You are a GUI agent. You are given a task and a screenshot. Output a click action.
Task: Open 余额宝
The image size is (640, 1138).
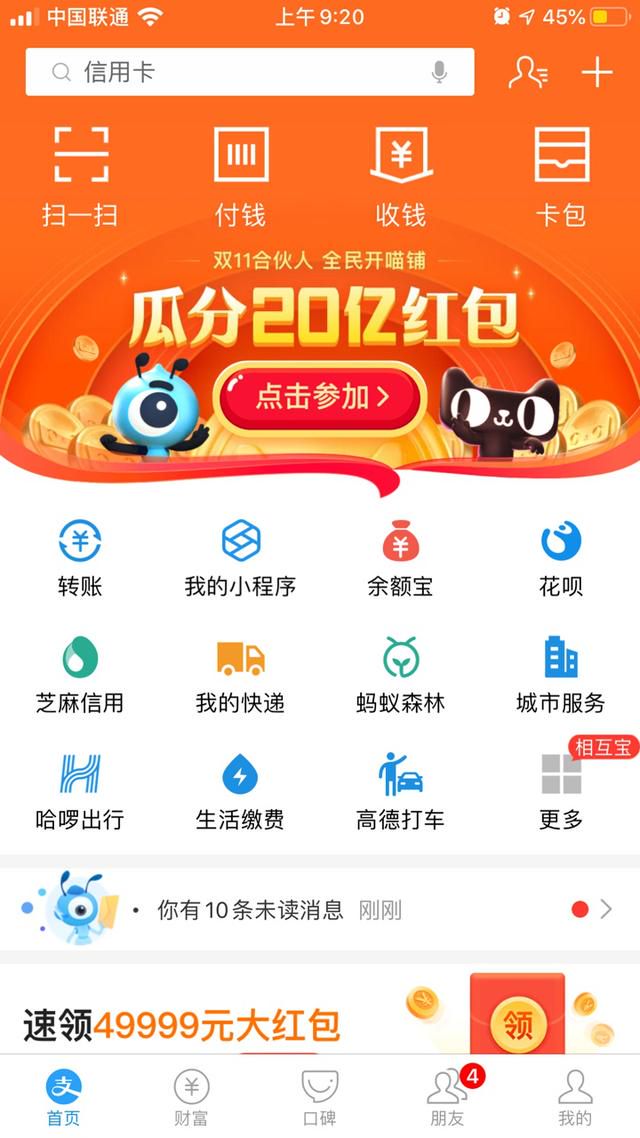tap(400, 558)
